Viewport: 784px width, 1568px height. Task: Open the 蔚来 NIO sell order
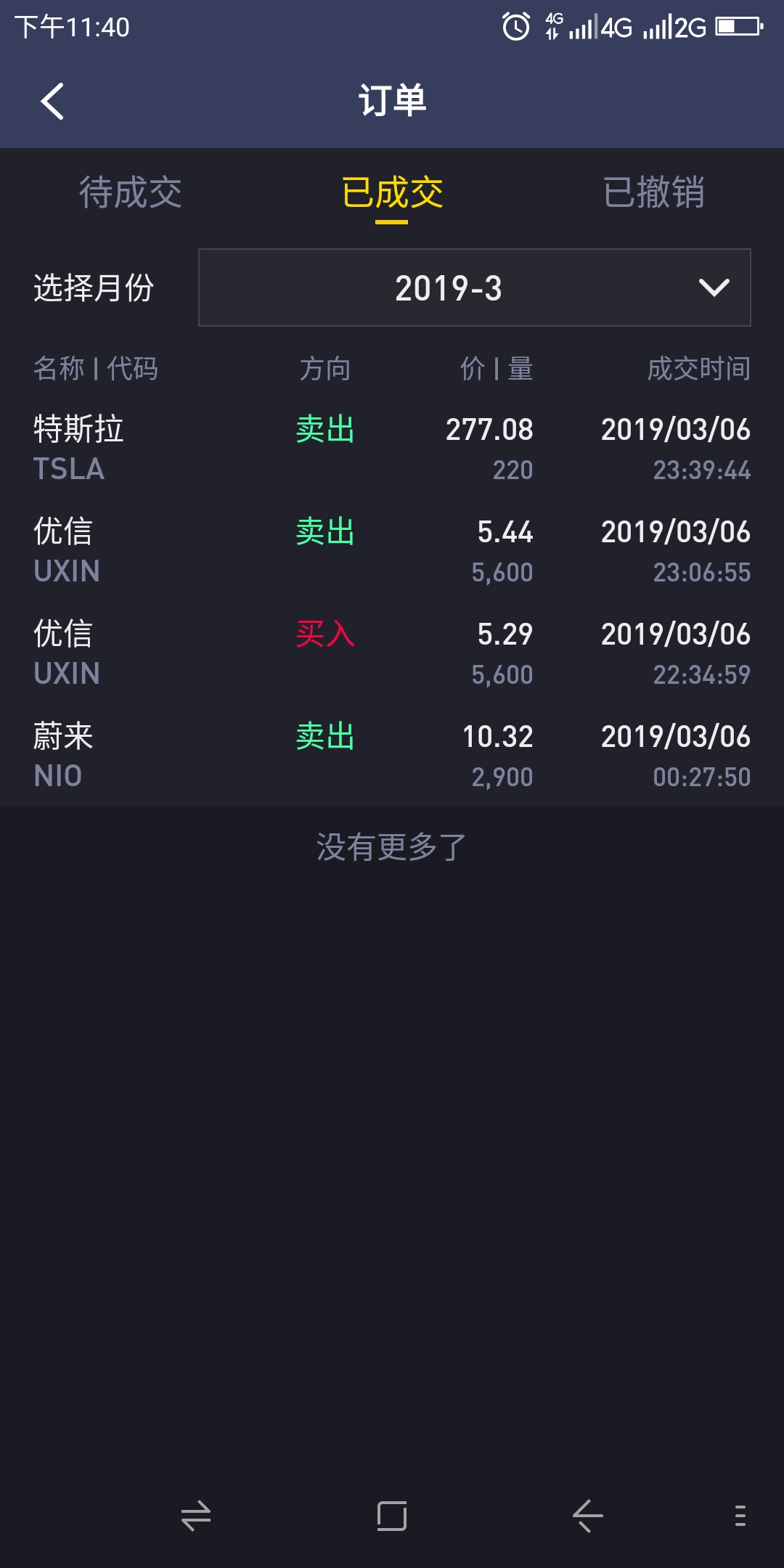click(x=392, y=755)
